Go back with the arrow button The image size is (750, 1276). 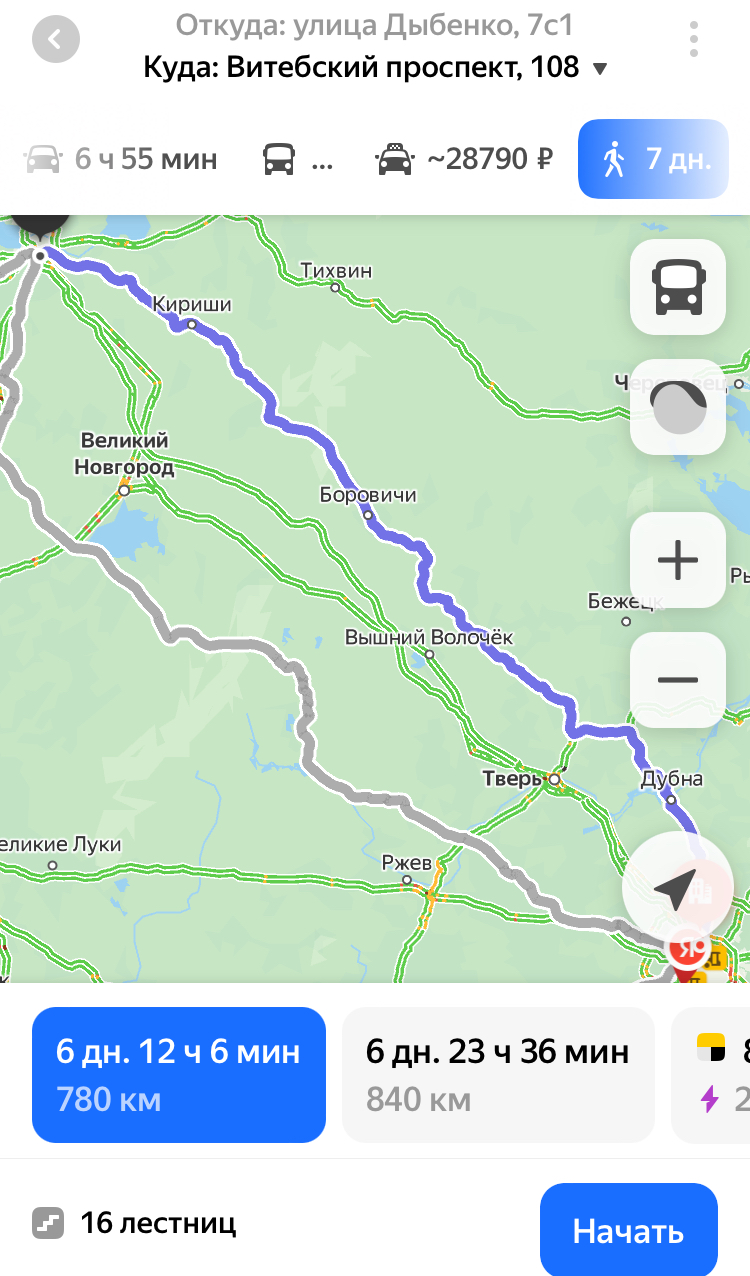(55, 40)
